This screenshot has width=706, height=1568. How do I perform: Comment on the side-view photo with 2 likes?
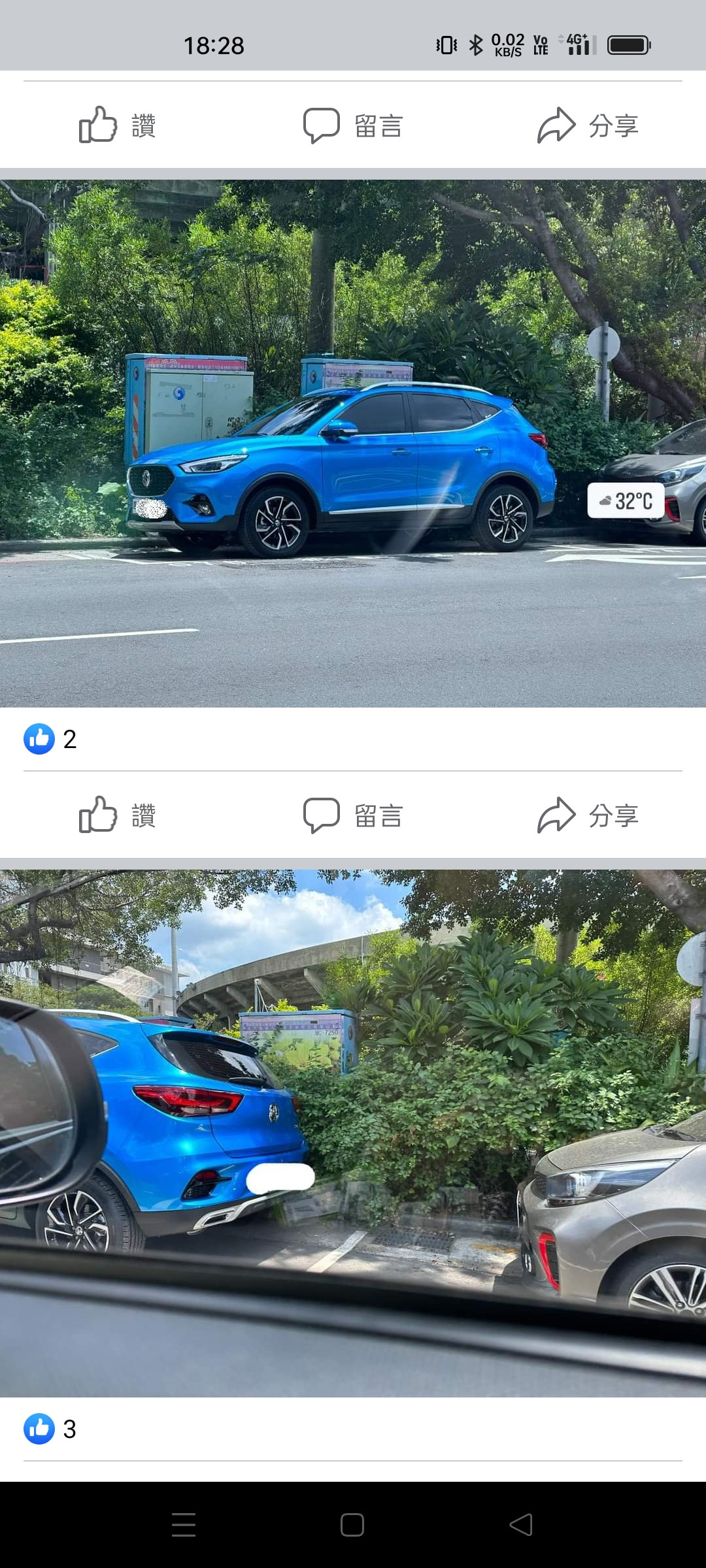353,815
